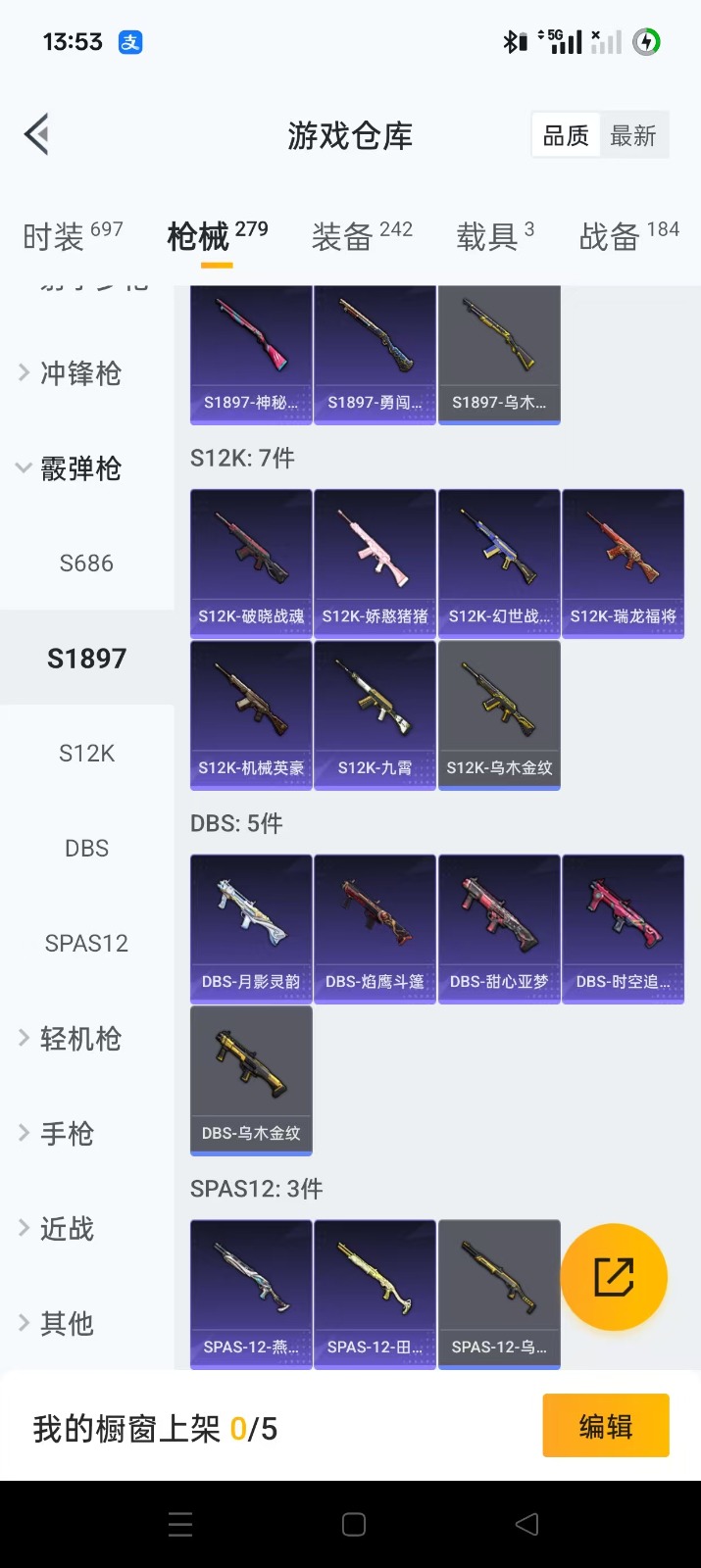Image resolution: width=701 pixels, height=1568 pixels.
Task: Expand the 手枪 category
Action: tap(67, 1134)
